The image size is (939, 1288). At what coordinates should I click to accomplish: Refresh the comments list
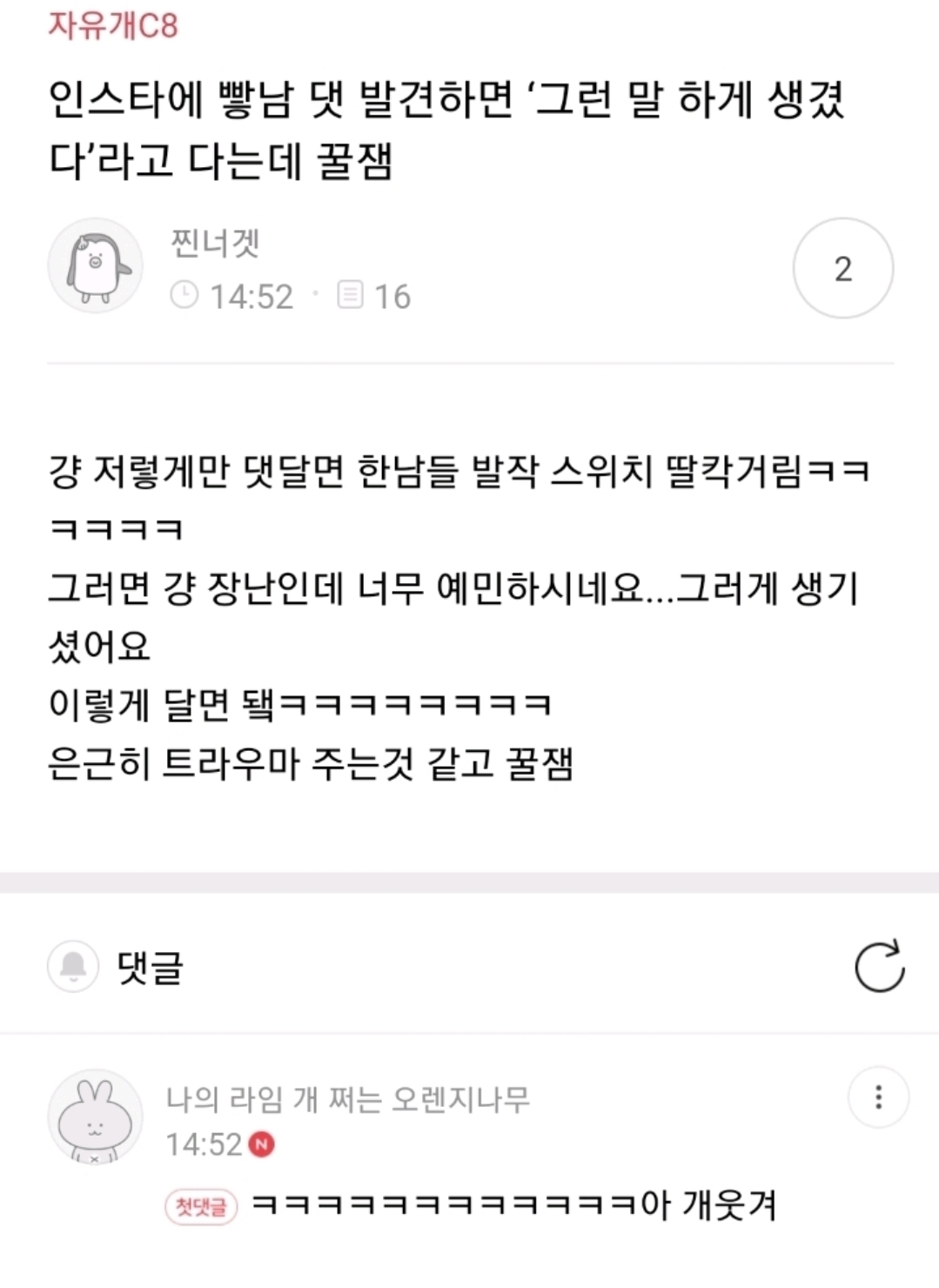tap(879, 966)
